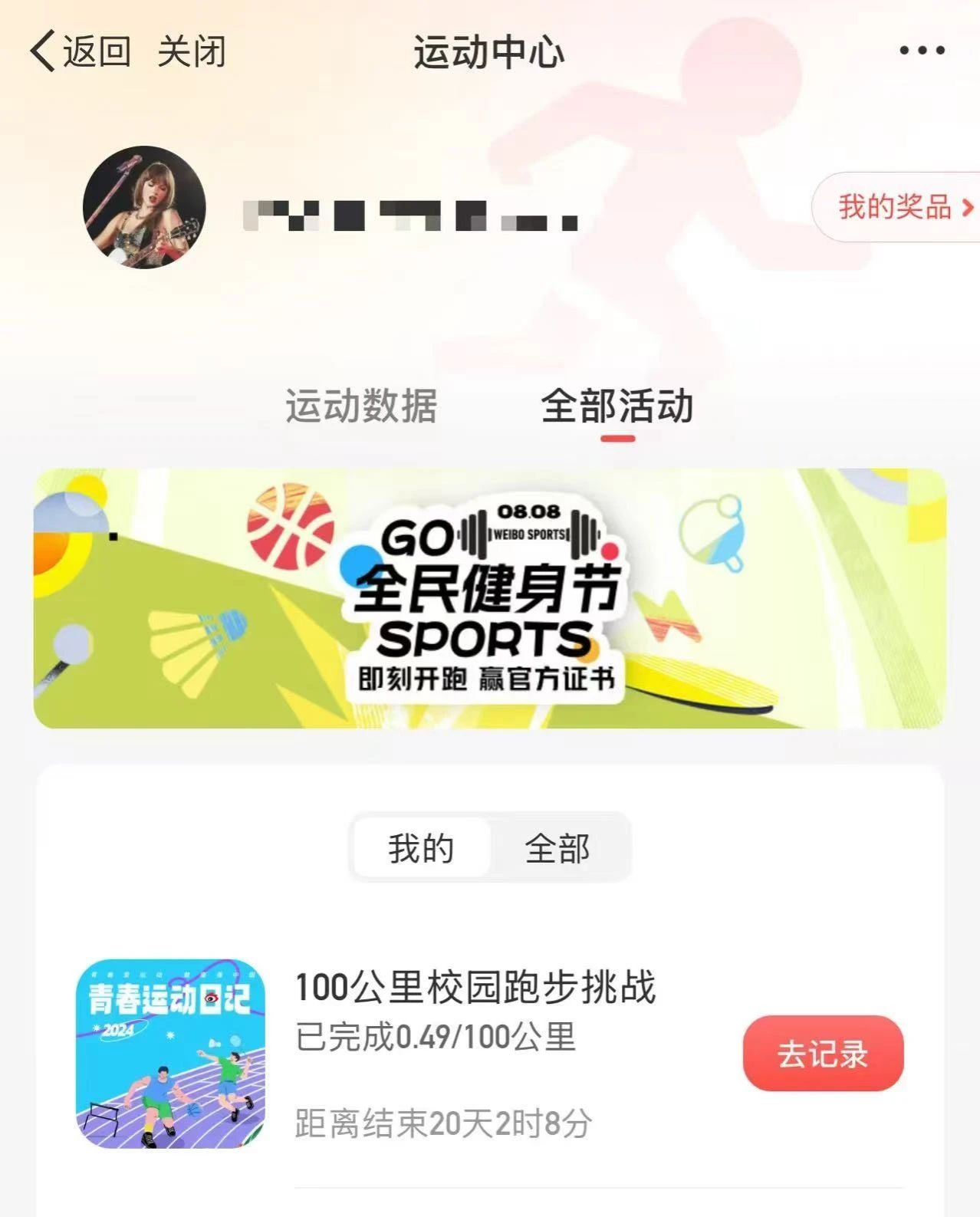Tap the profile avatar picture

tap(144, 207)
